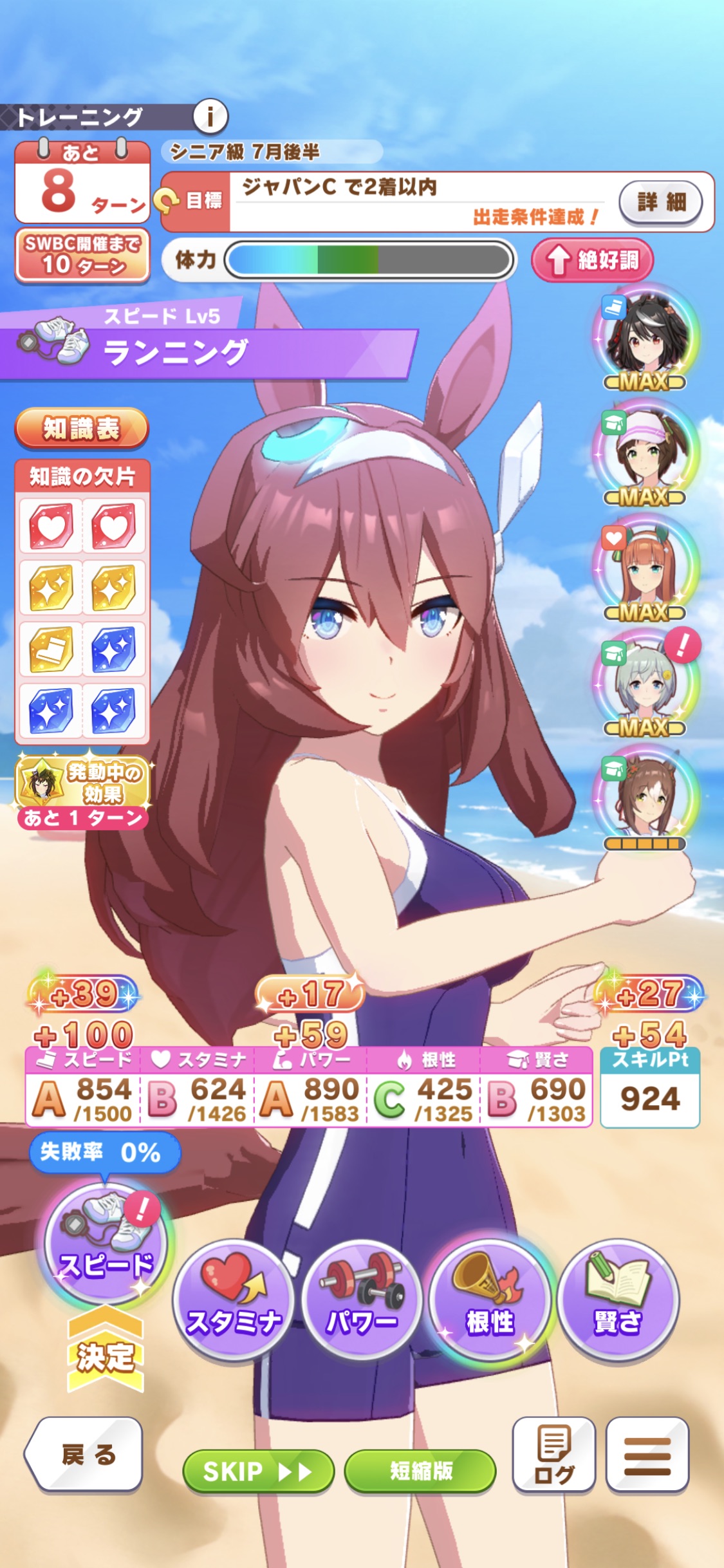Screen dimensions: 724x1568
Task: View the 発動中の効果 active effects
Action: (82, 791)
